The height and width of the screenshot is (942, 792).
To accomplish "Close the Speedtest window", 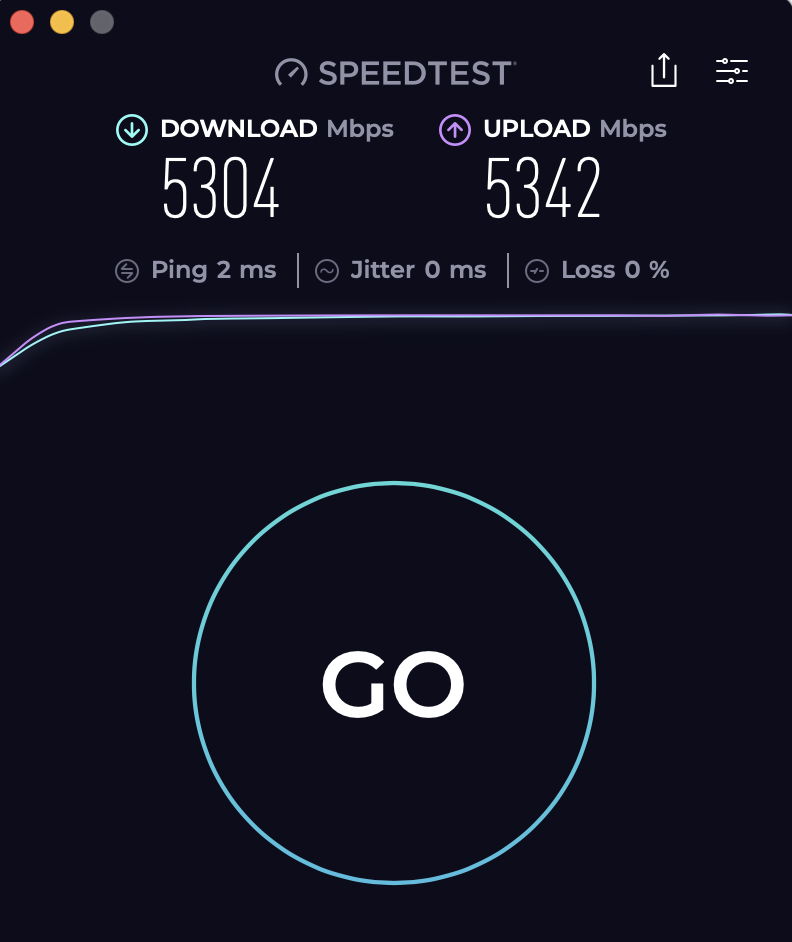I will coord(22,22).
